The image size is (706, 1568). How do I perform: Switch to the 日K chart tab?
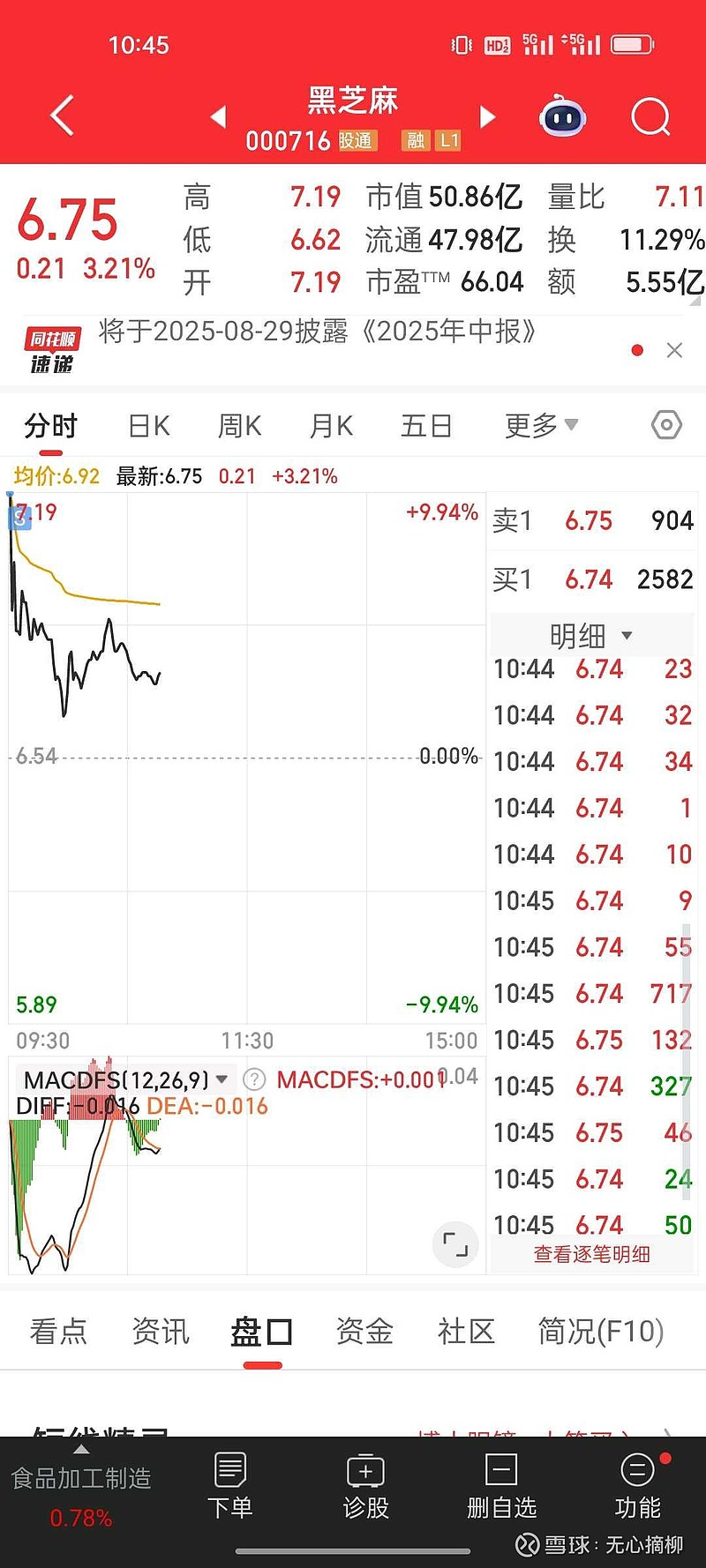tap(148, 426)
